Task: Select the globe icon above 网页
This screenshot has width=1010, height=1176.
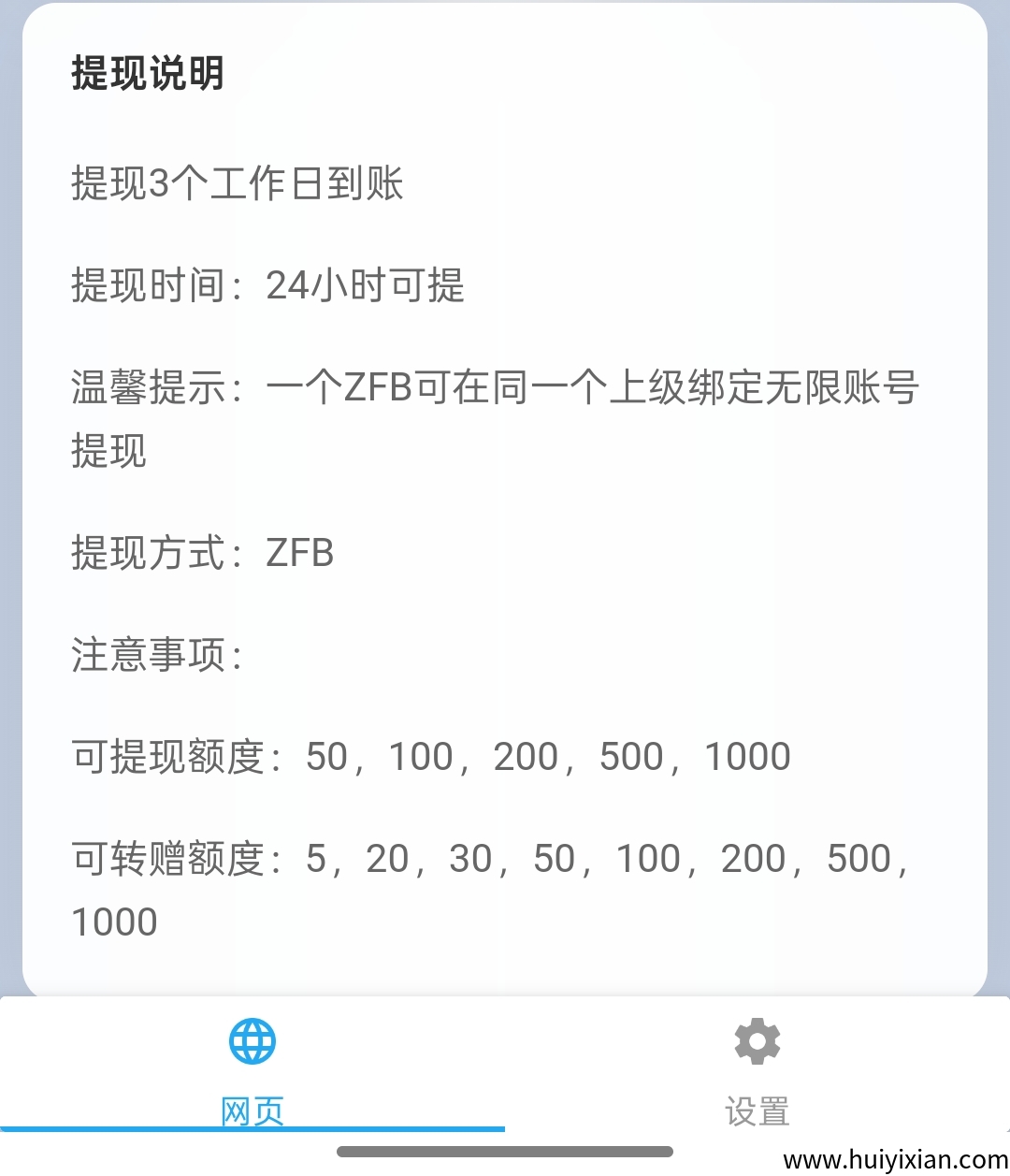Action: 251,1041
